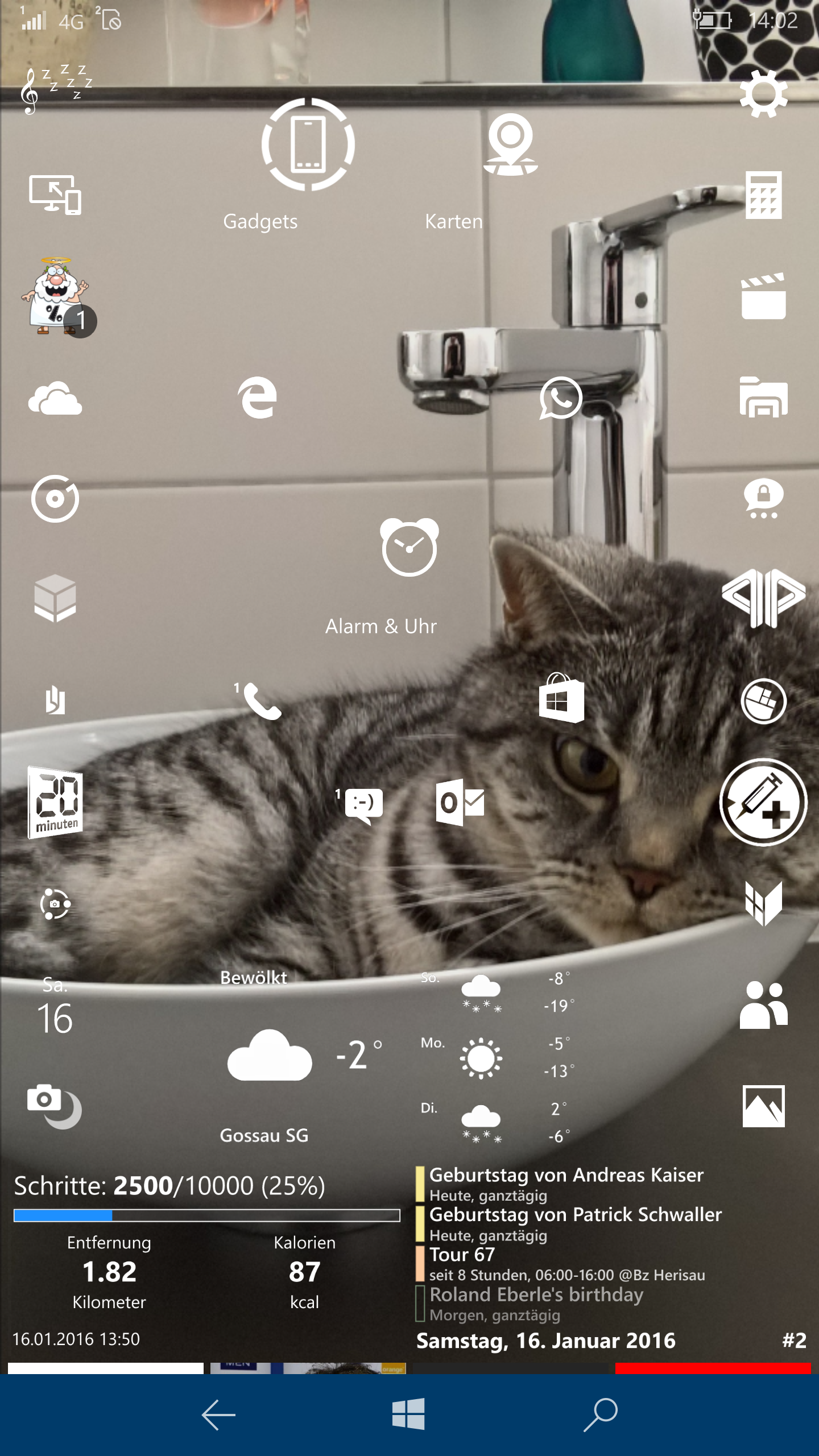819x1456 pixels.
Task: Open the People contacts tile
Action: [763, 1005]
